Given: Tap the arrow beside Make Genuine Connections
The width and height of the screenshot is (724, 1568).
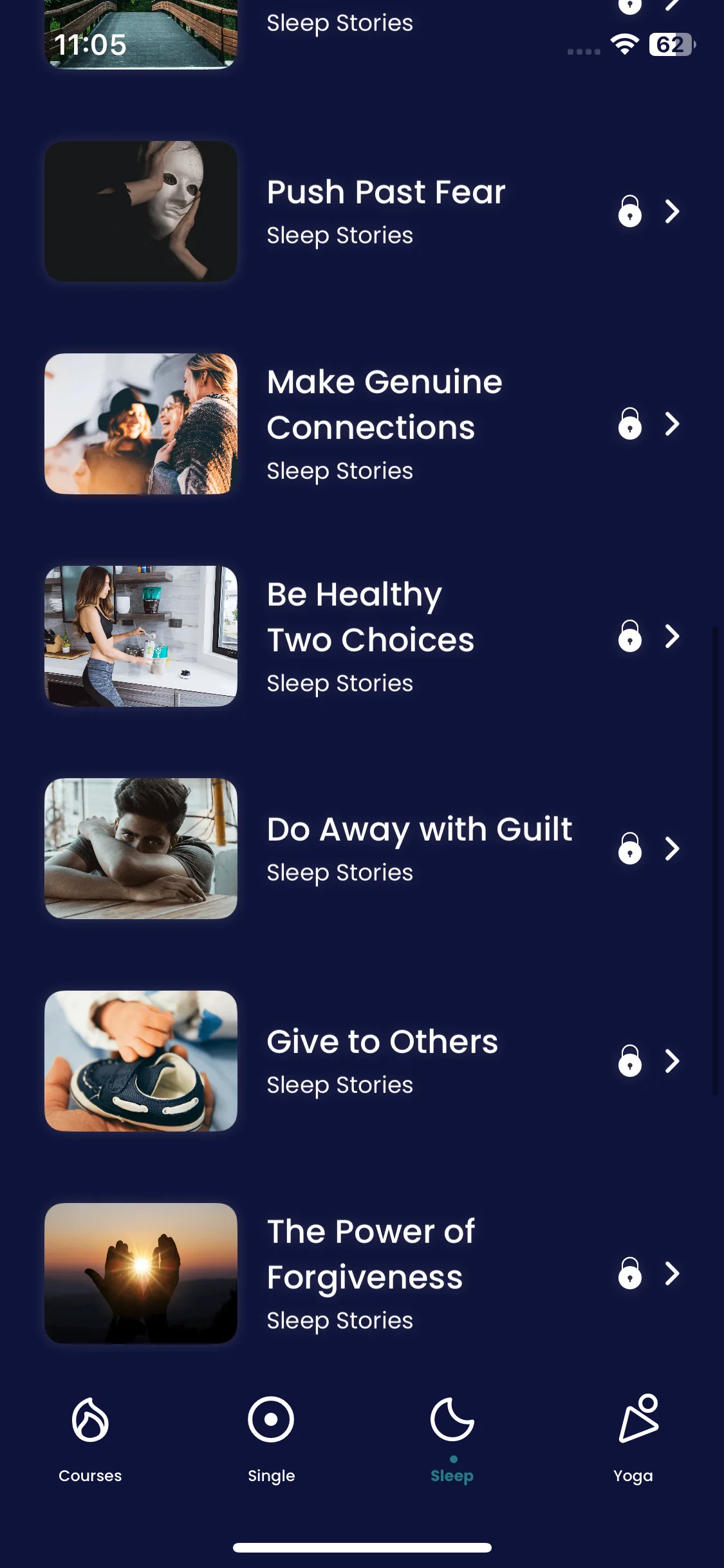Looking at the screenshot, I should click(672, 424).
